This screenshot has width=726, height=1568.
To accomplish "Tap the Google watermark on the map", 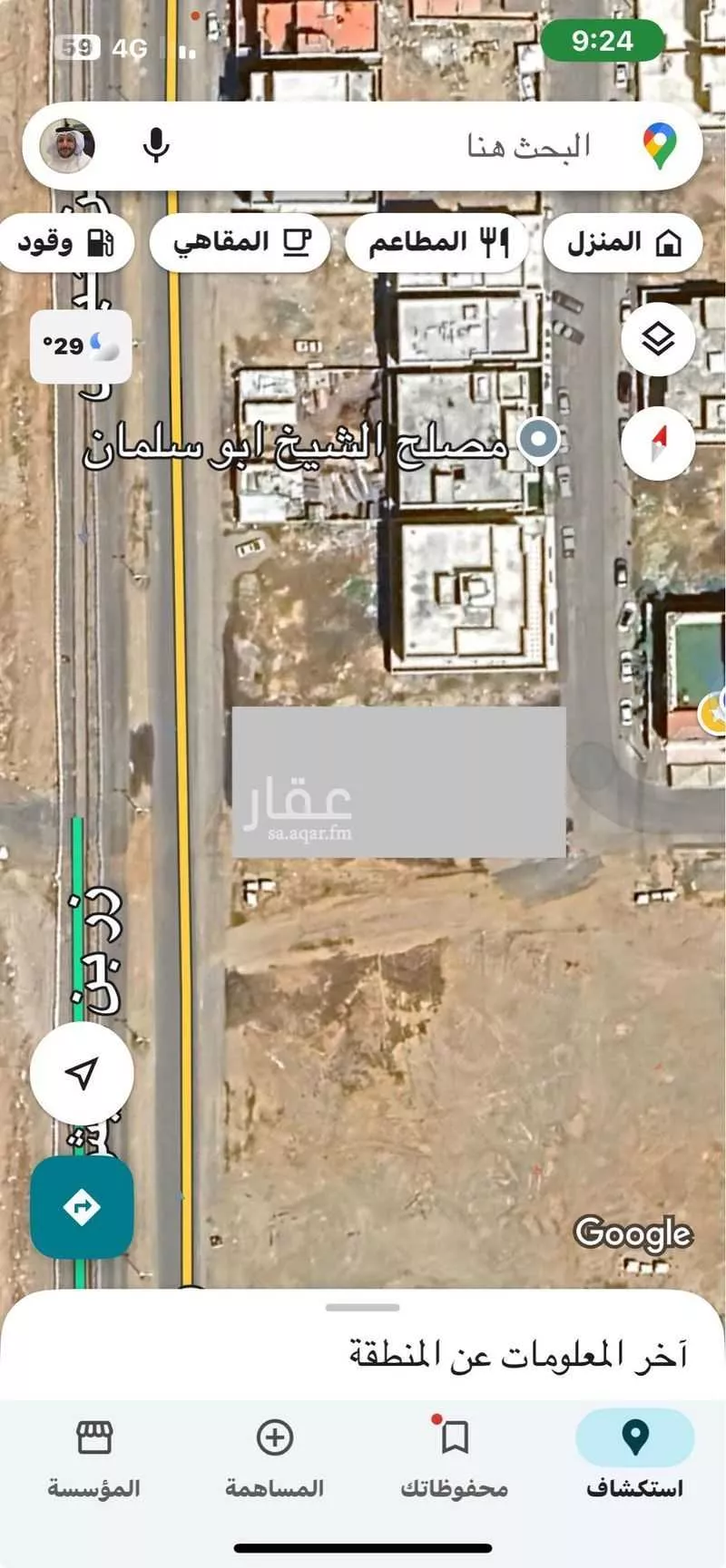I will point(633,1232).
